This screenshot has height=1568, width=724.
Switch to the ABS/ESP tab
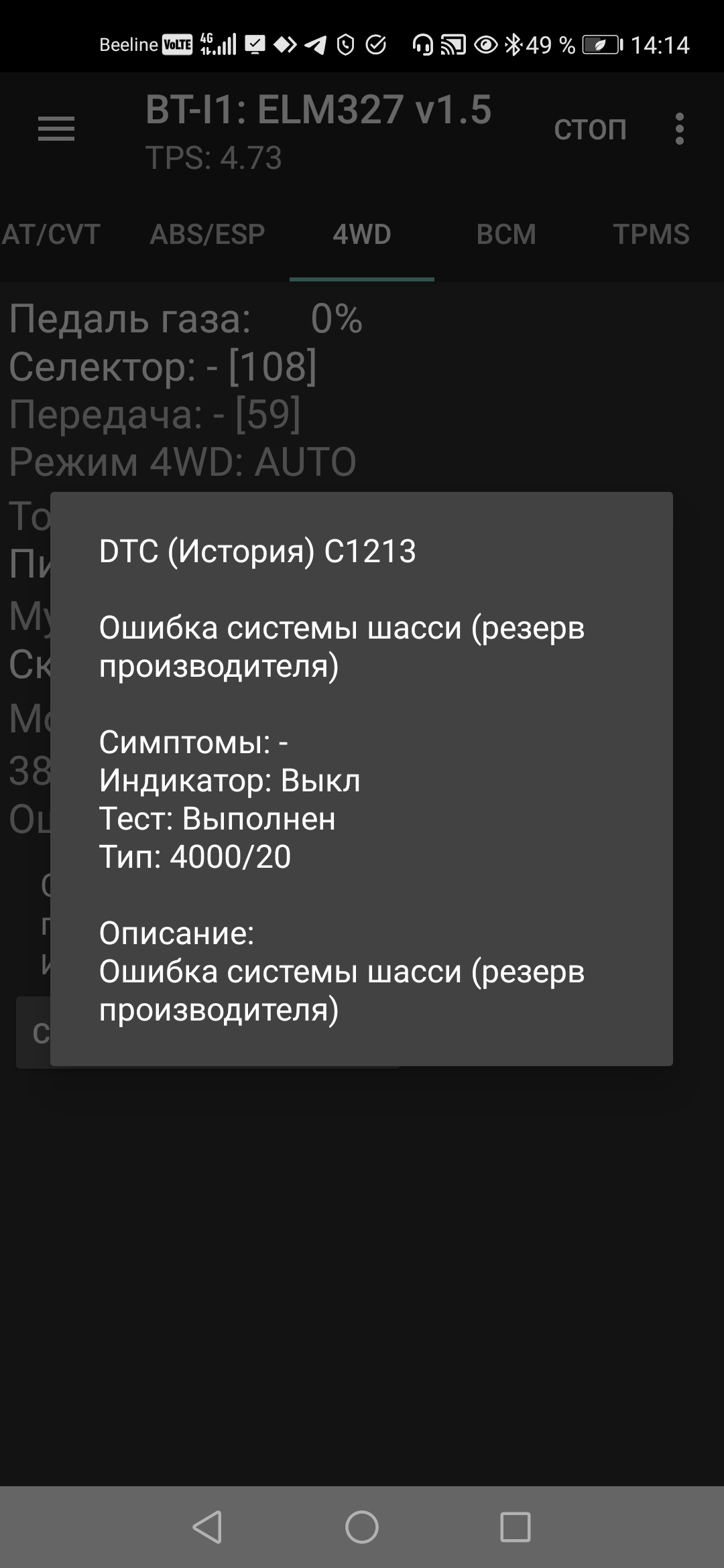tap(207, 235)
